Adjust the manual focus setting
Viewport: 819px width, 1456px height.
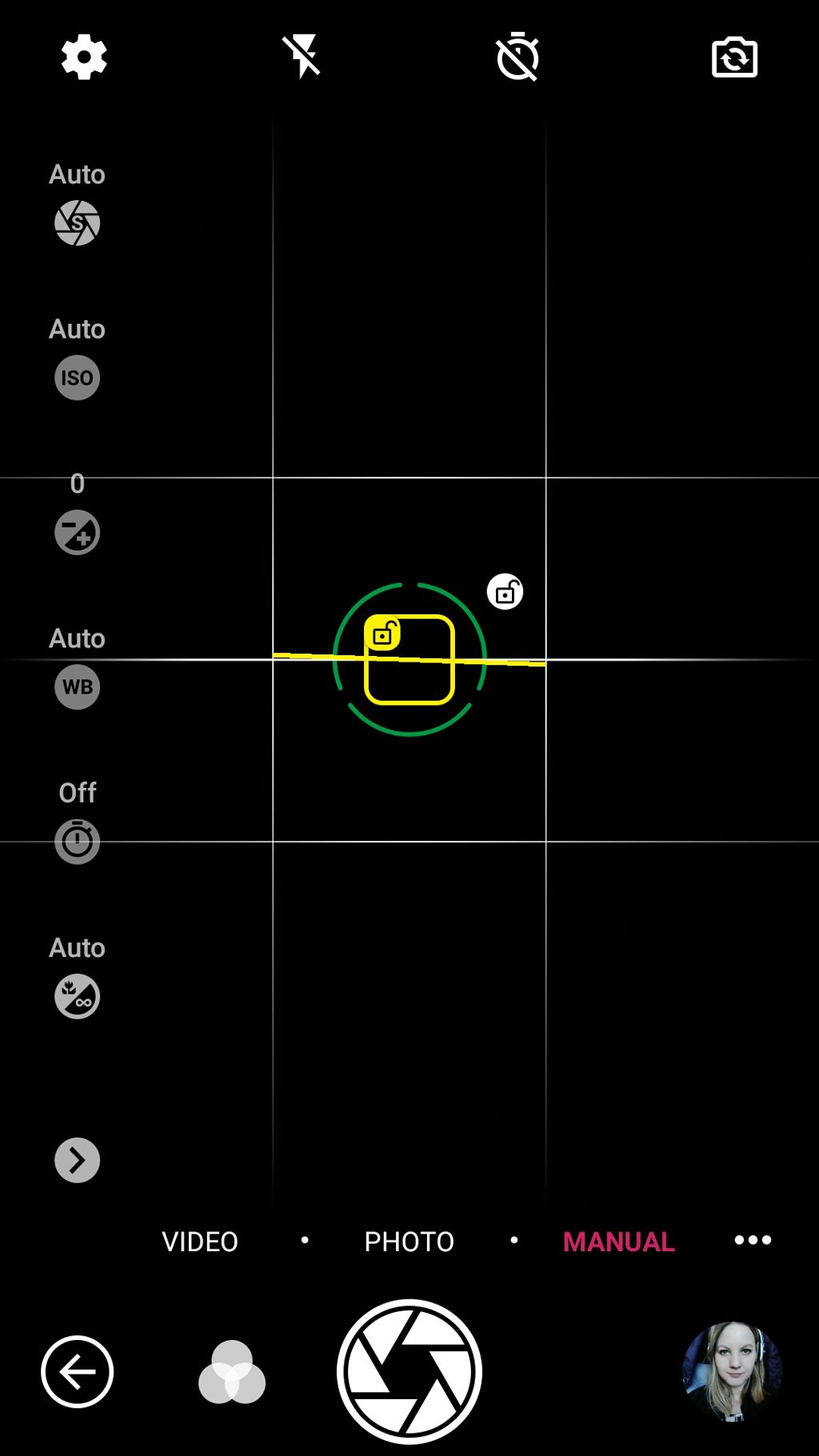[77, 996]
